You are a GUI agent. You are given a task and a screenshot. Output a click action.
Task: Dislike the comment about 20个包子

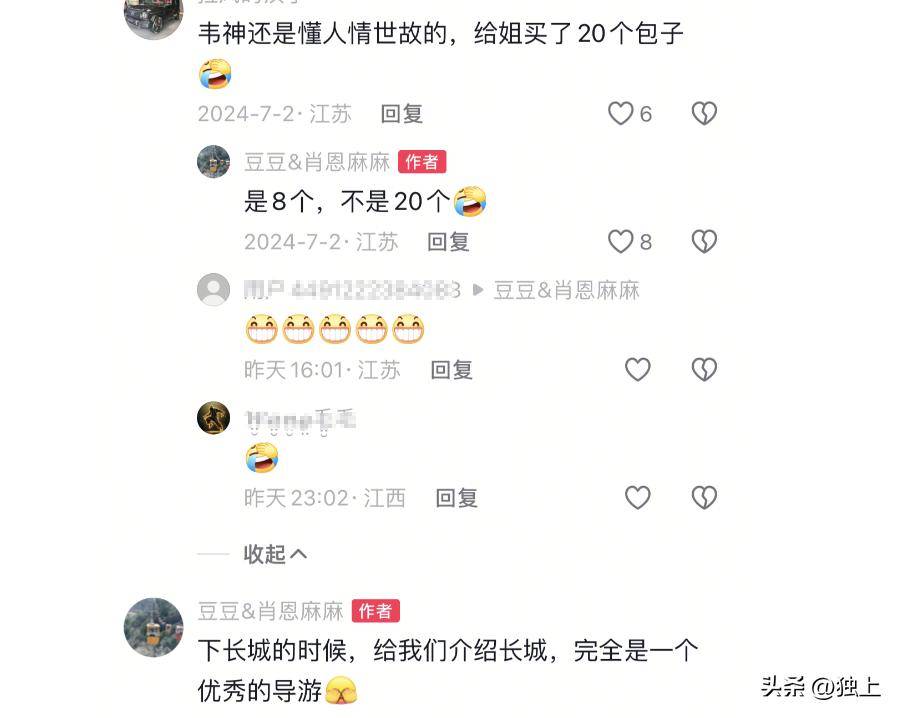click(x=704, y=114)
